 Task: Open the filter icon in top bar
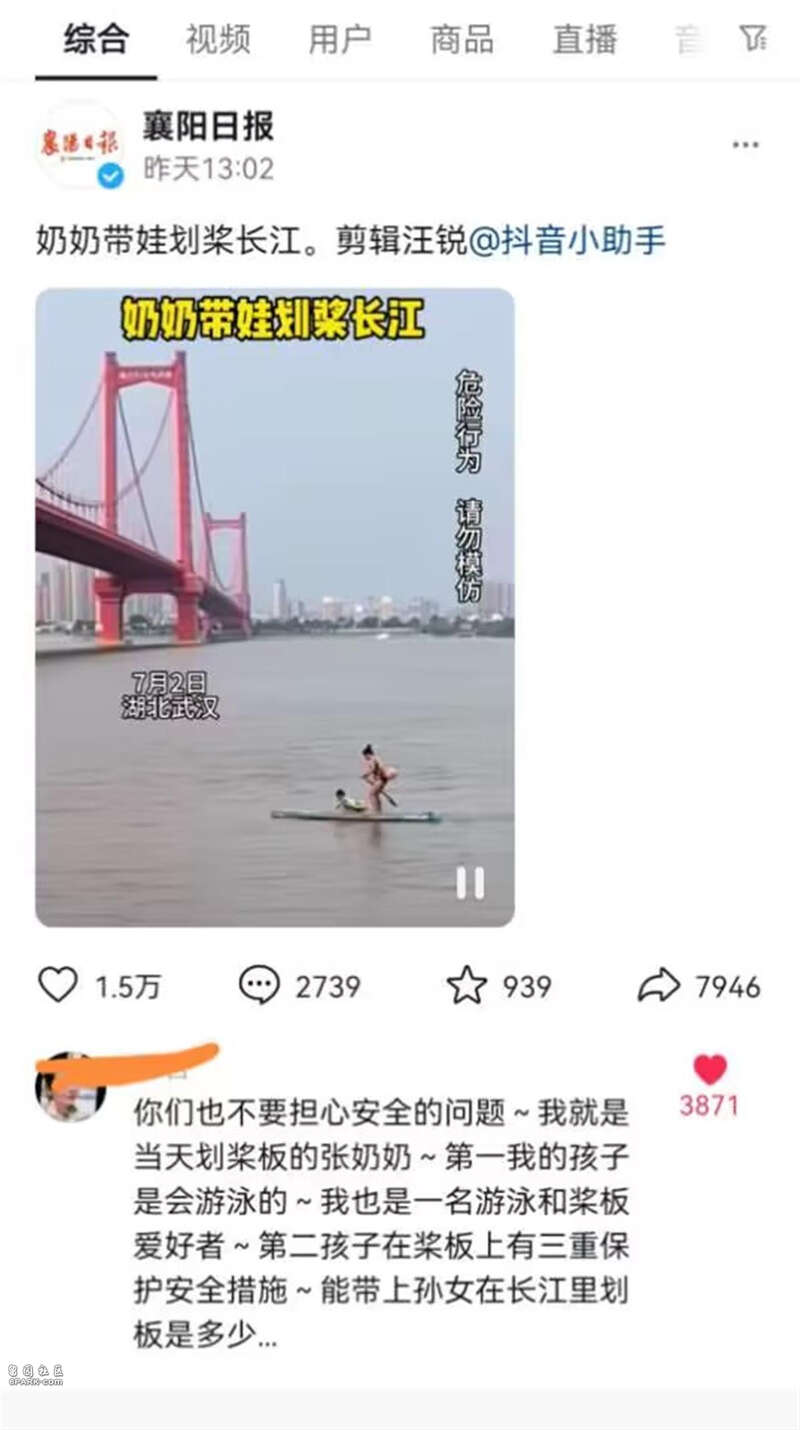(753, 39)
